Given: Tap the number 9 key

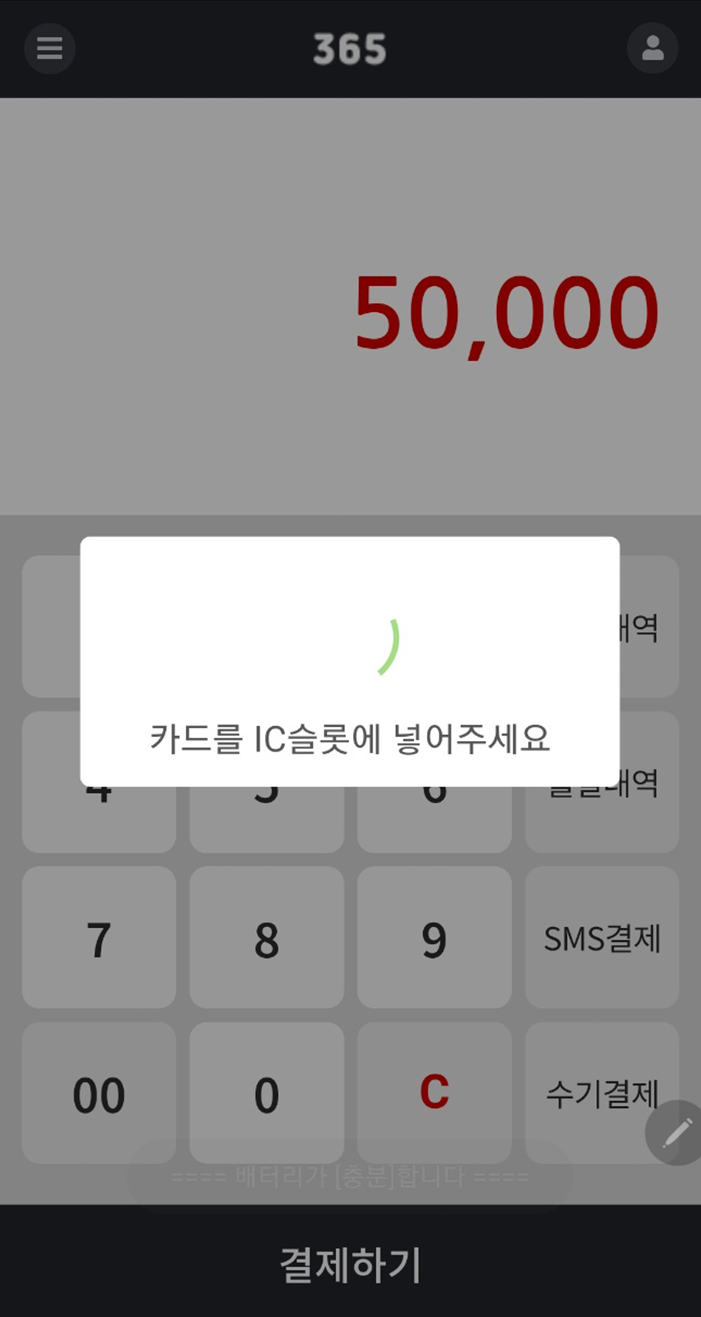Looking at the screenshot, I should [434, 938].
